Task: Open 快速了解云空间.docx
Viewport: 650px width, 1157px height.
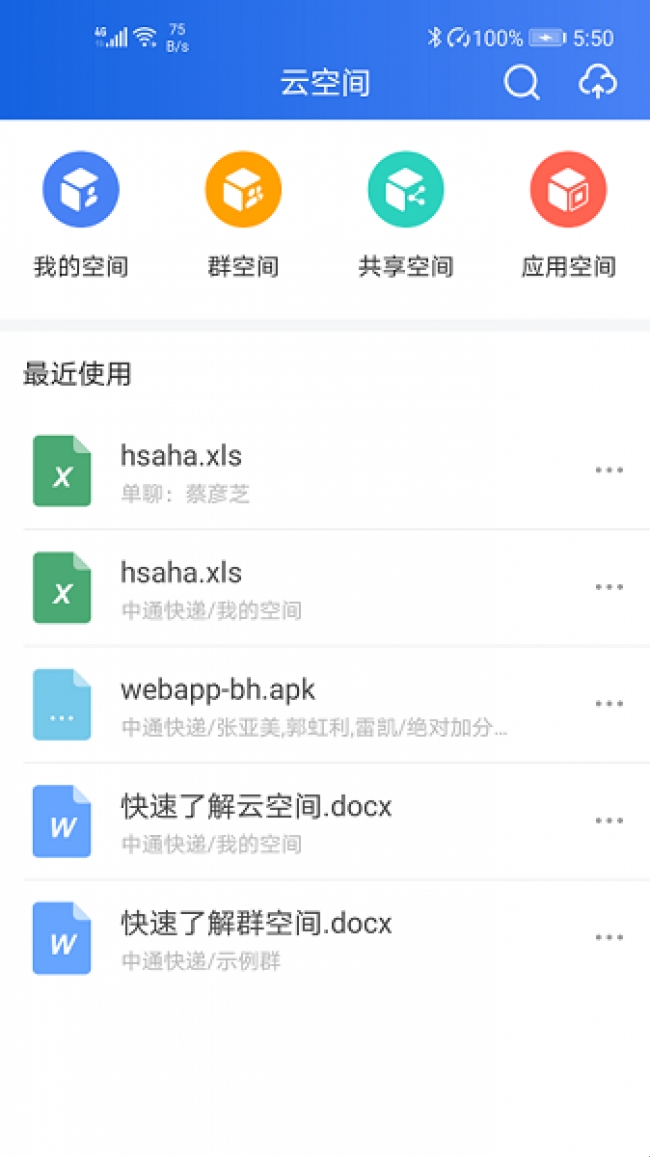Action: [300, 822]
